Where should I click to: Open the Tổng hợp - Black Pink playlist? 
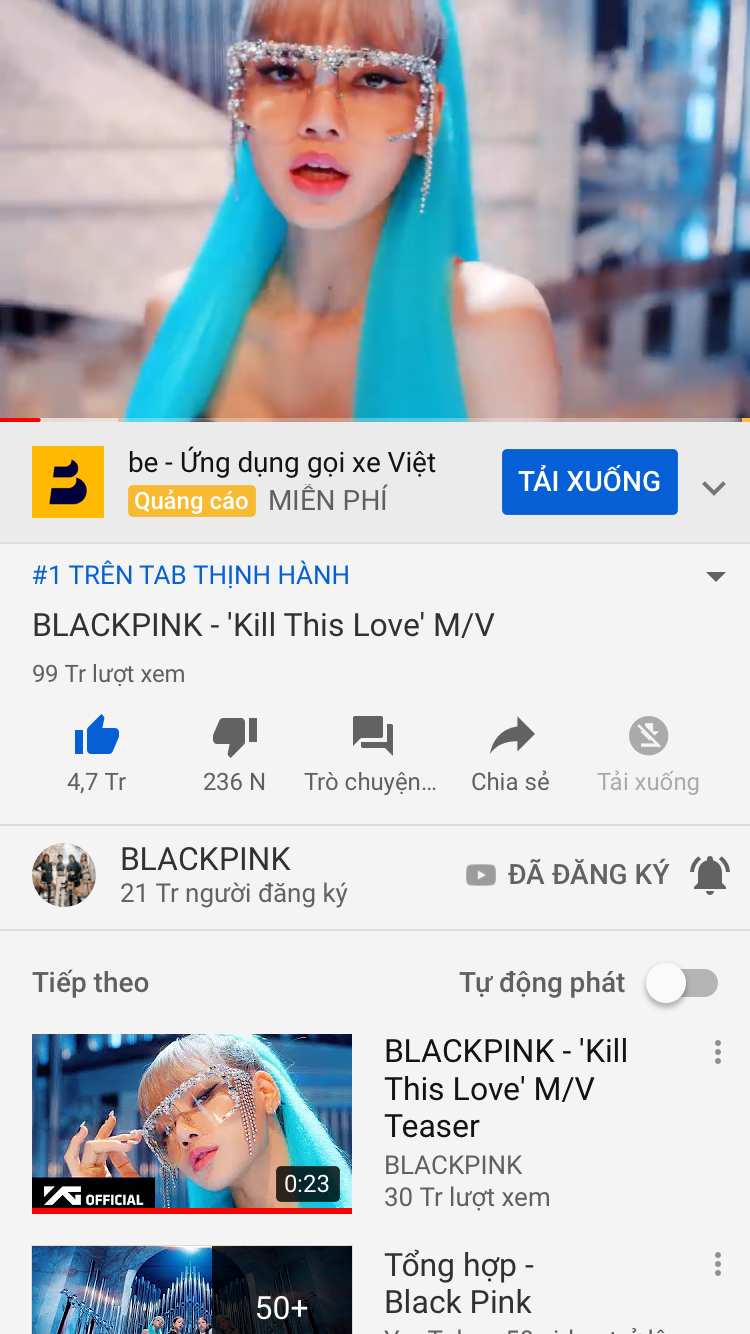192,1290
